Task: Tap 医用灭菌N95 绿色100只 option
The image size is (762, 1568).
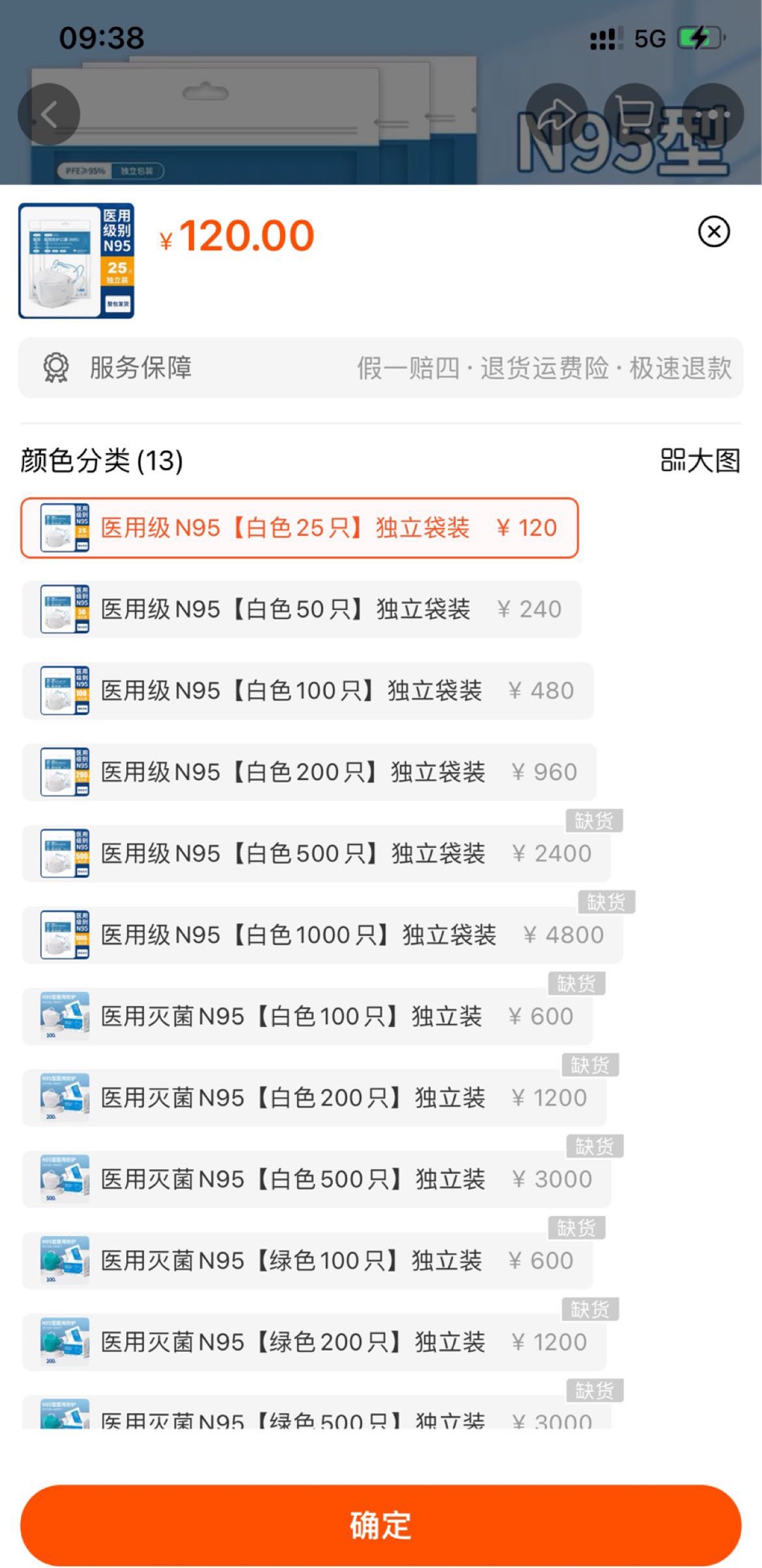Action: click(308, 1261)
